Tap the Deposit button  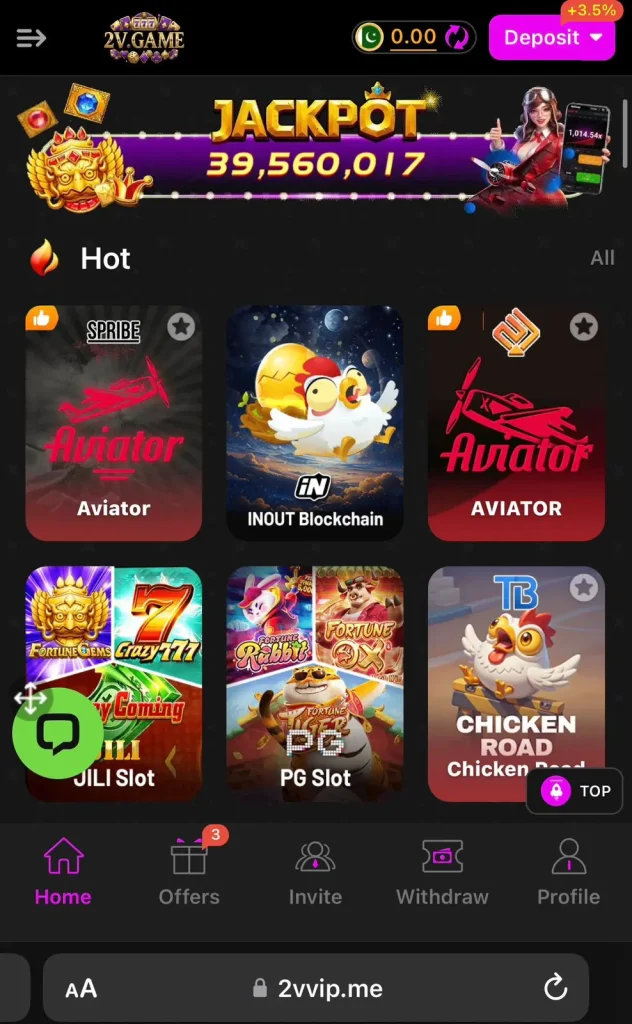click(x=553, y=38)
